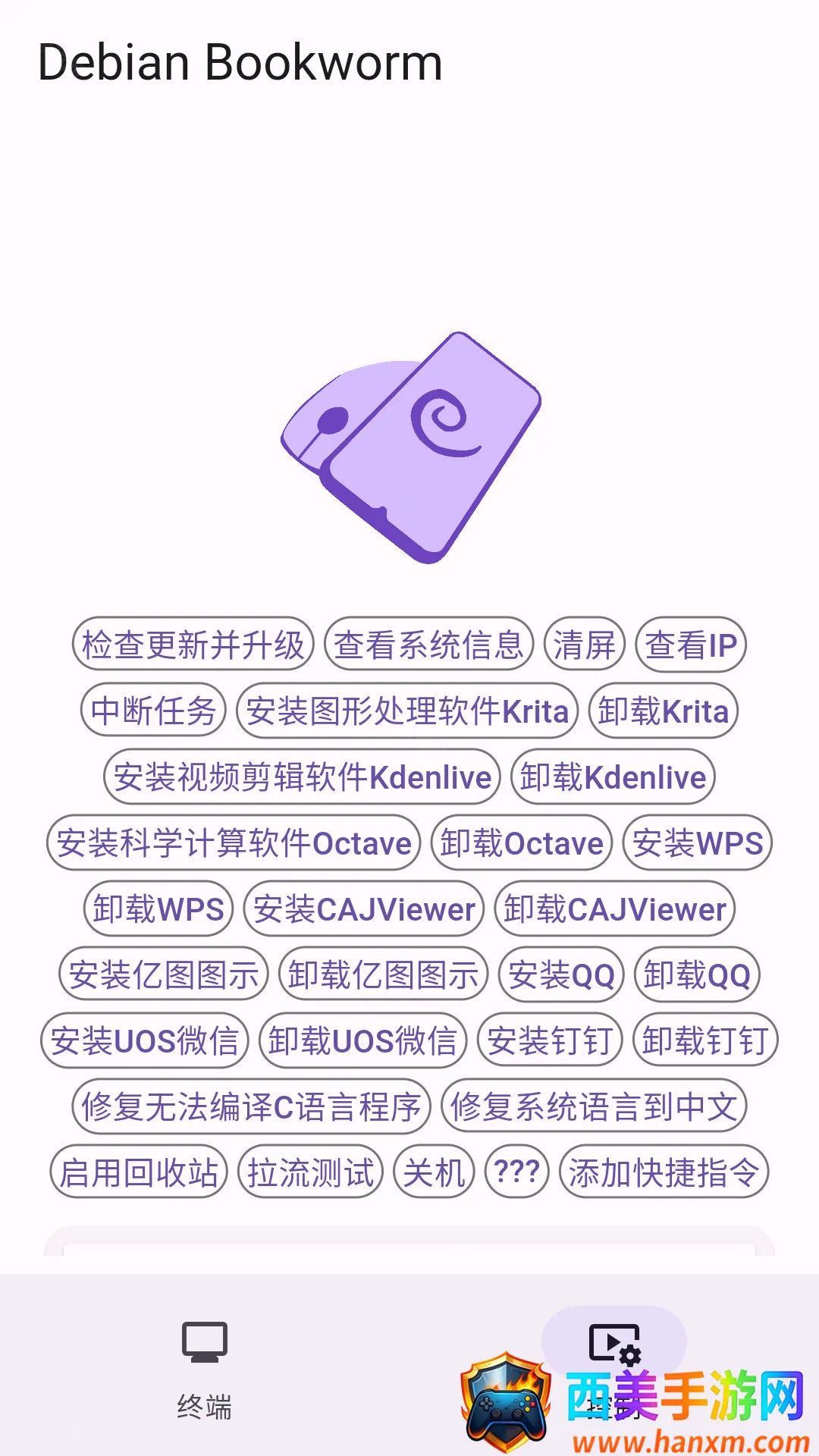Screen dimensions: 819x1456
Task: Interrupt the task via 中断任务
Action: 153,711
